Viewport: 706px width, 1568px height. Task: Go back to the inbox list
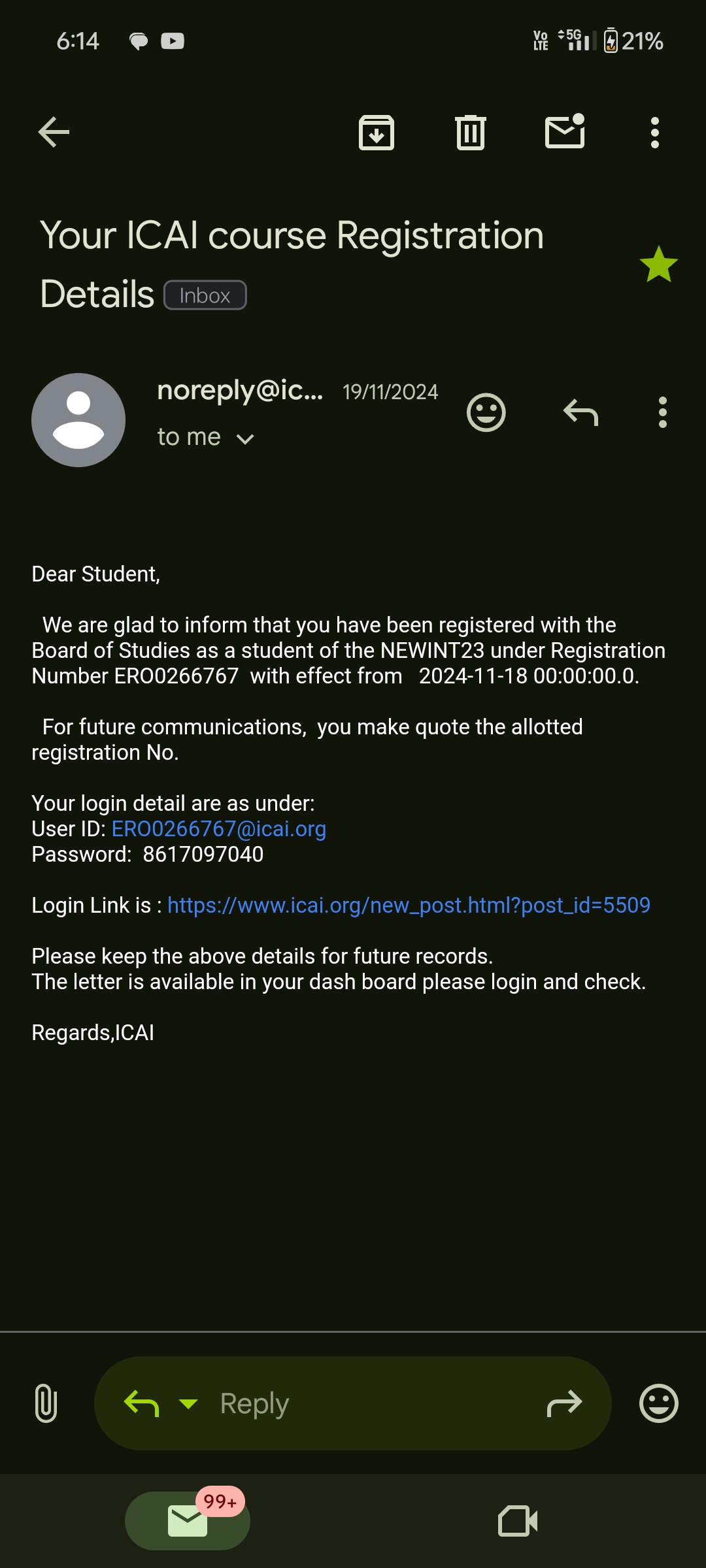tap(54, 133)
